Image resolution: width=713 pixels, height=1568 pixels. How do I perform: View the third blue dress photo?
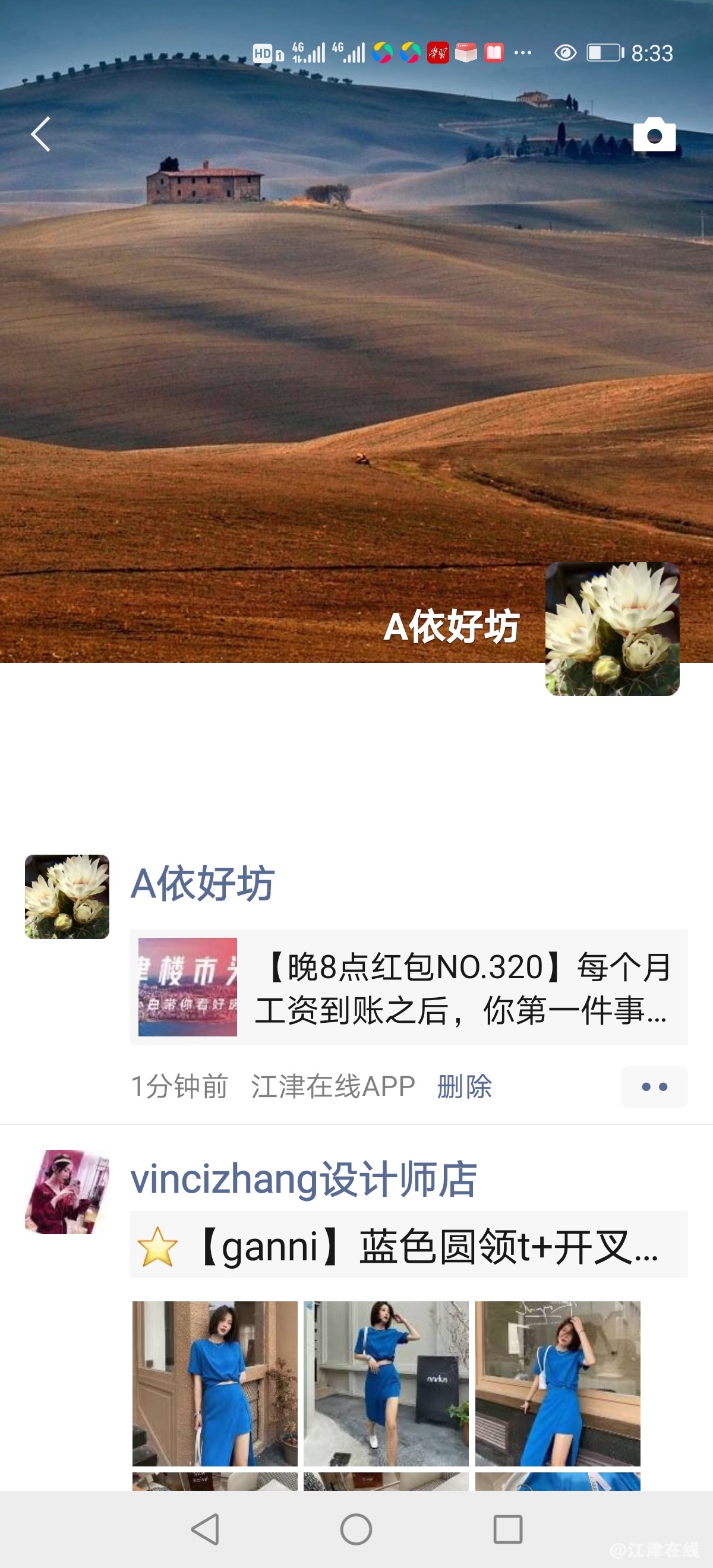point(557,1383)
